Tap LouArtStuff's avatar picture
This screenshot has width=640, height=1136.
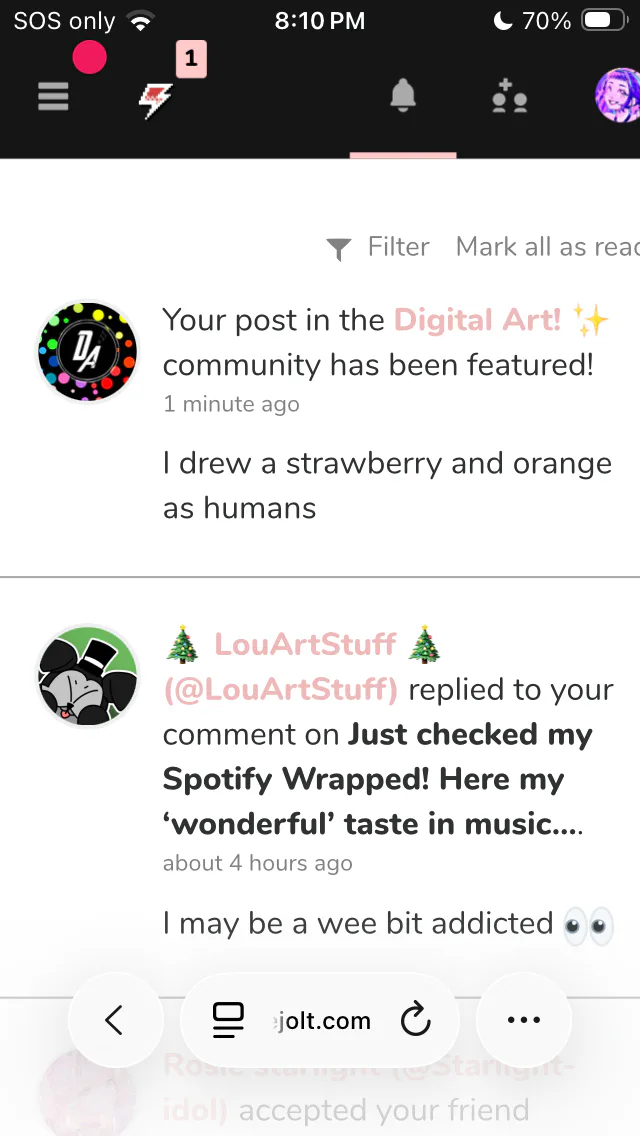point(87,676)
